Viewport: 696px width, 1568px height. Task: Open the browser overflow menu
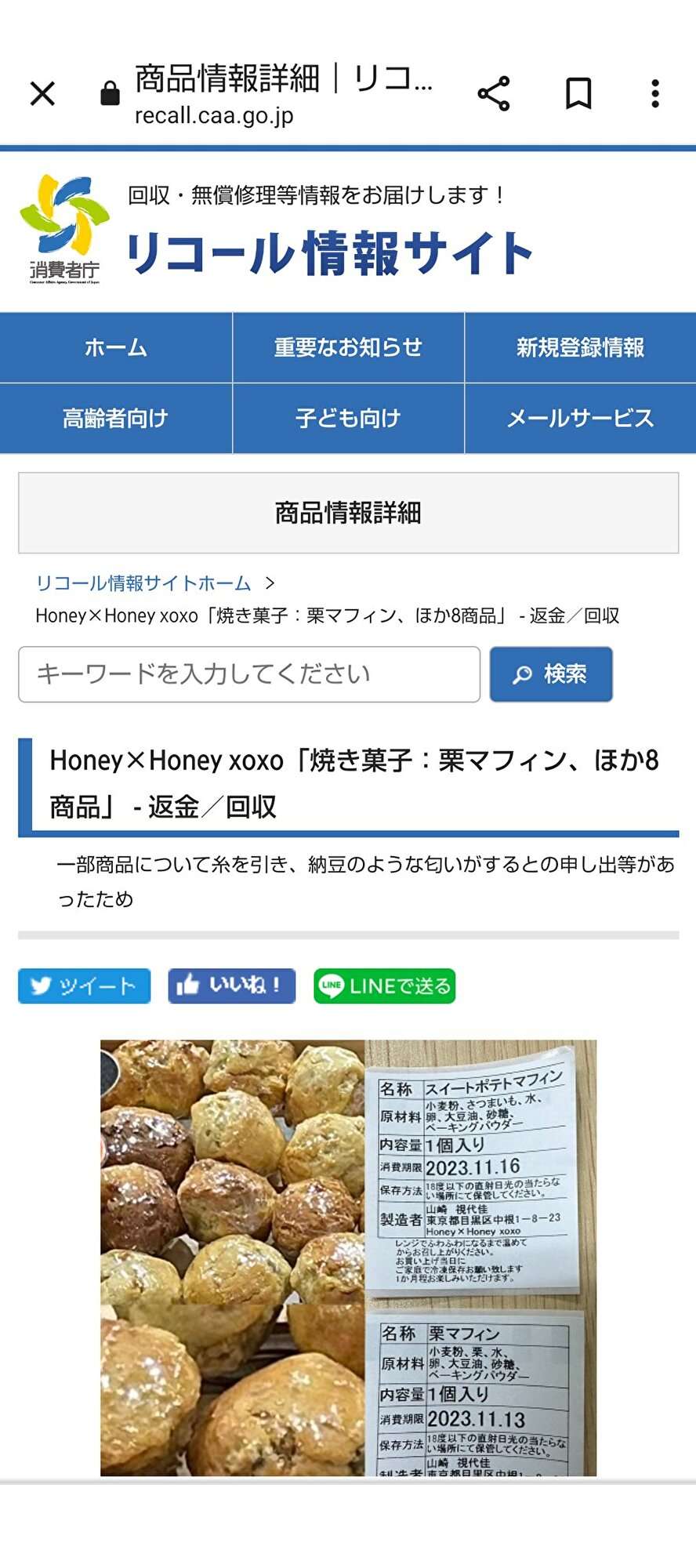click(655, 94)
